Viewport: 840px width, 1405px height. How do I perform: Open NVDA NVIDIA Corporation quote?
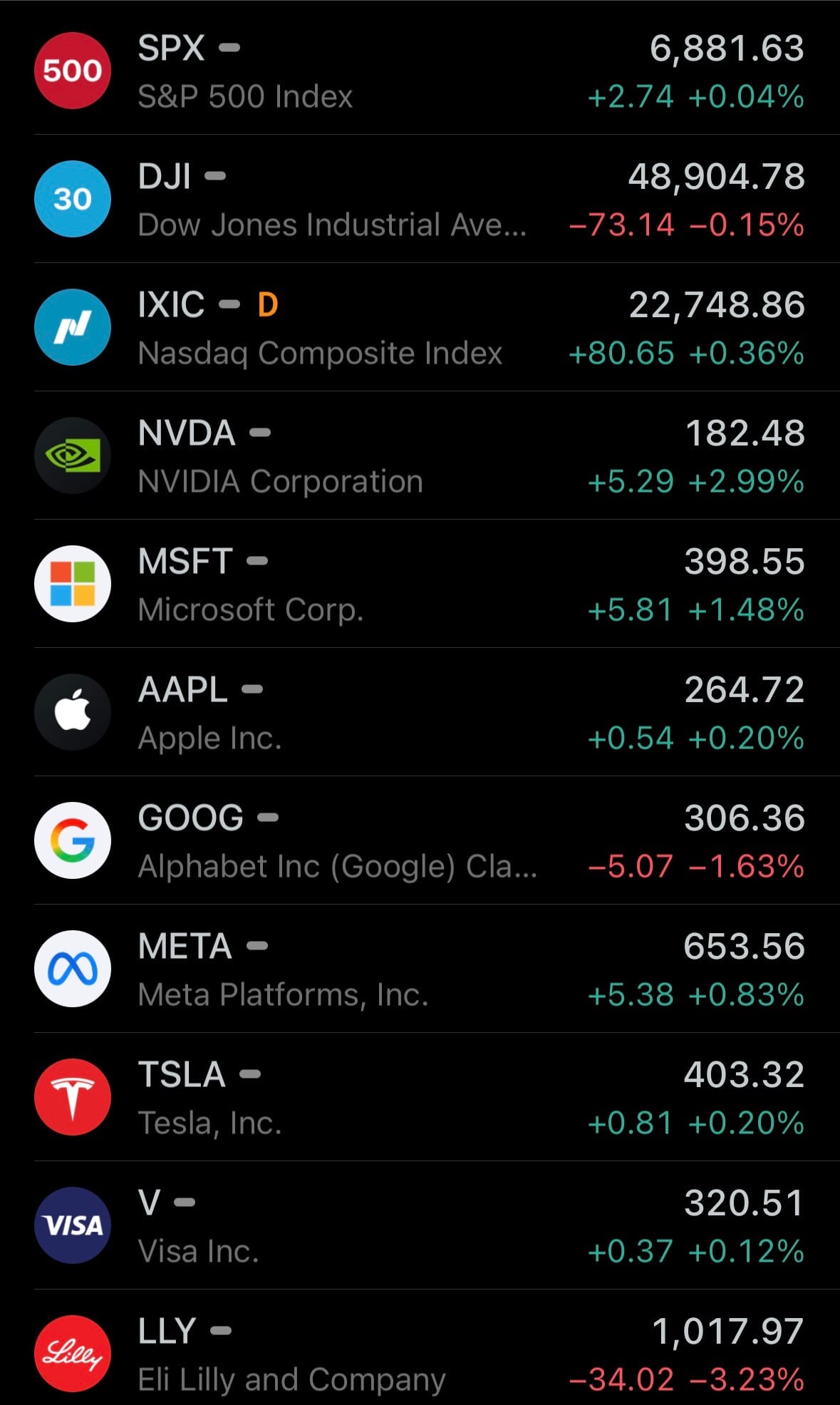(420, 456)
